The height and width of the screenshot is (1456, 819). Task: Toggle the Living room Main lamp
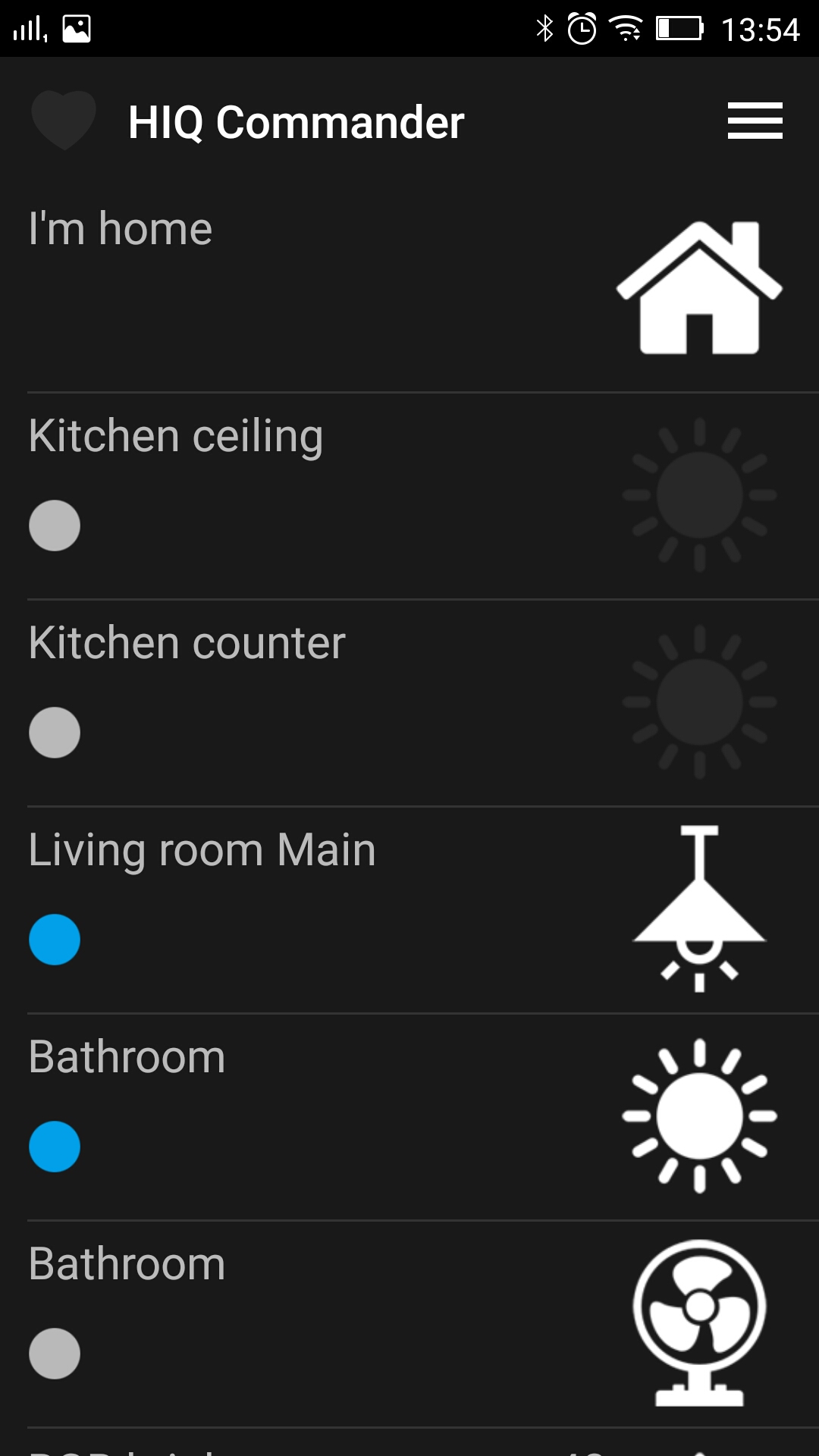tap(698, 908)
